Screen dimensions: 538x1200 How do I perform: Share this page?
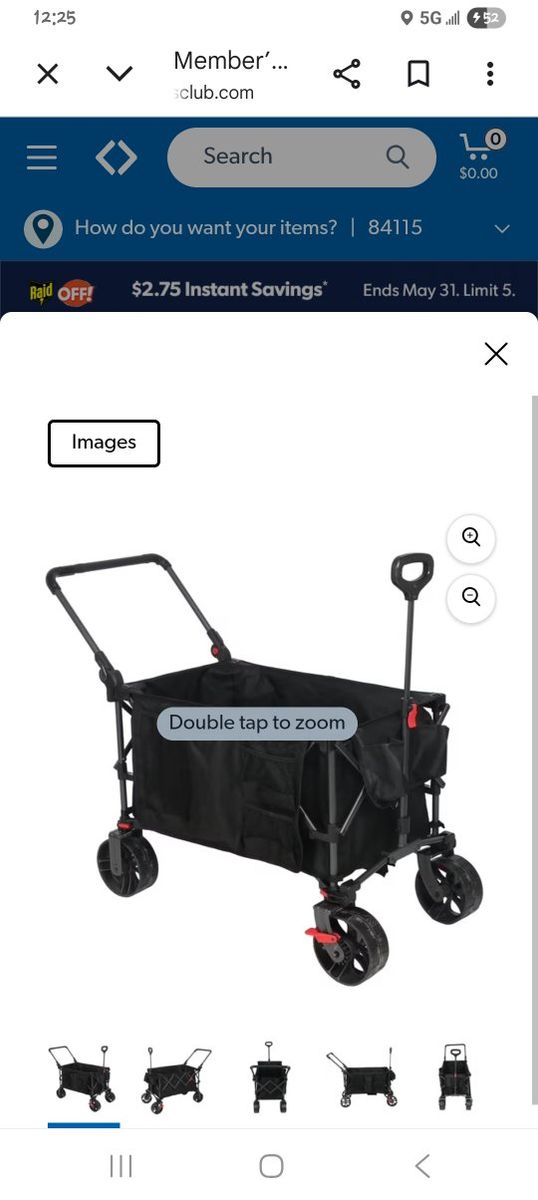click(346, 74)
